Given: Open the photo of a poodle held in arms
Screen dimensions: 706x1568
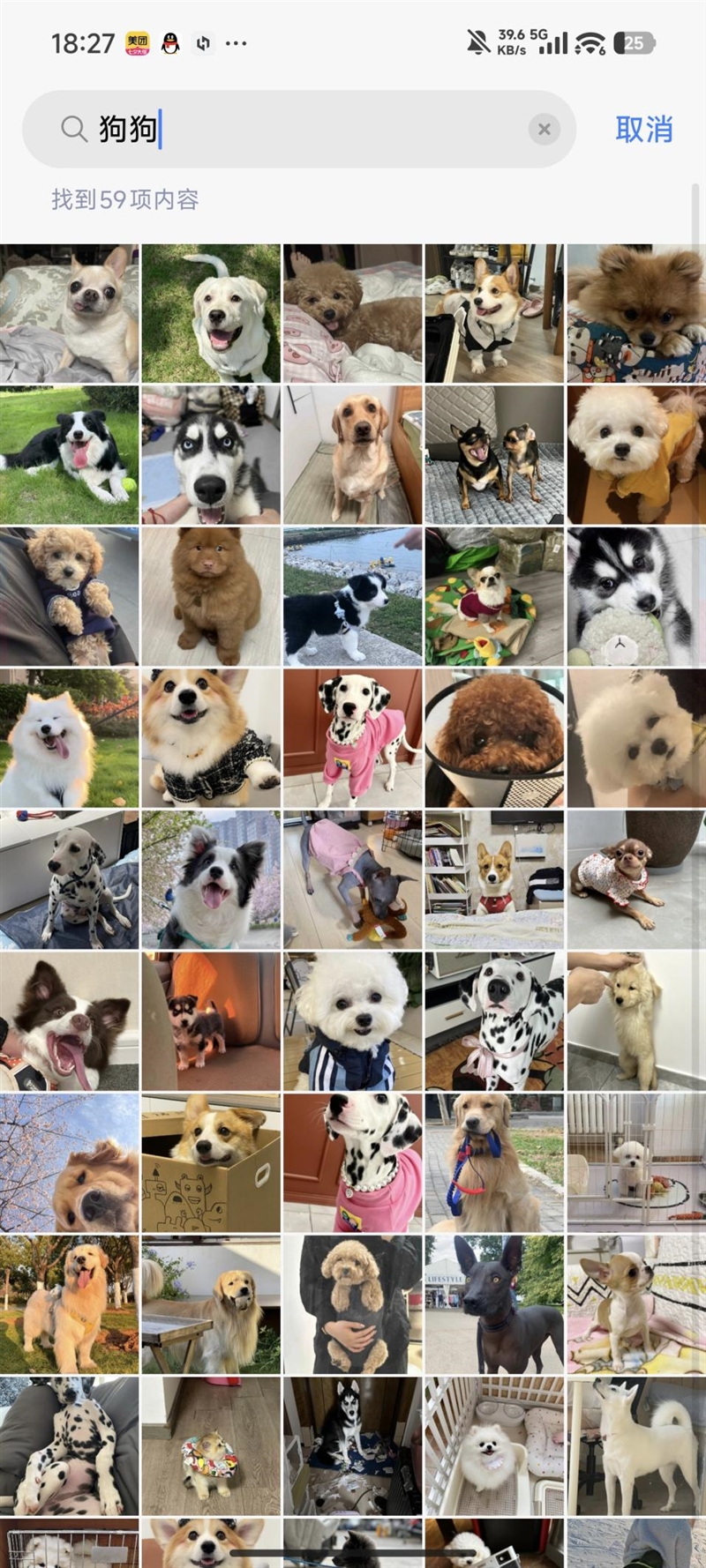Looking at the screenshot, I should coord(353,1304).
